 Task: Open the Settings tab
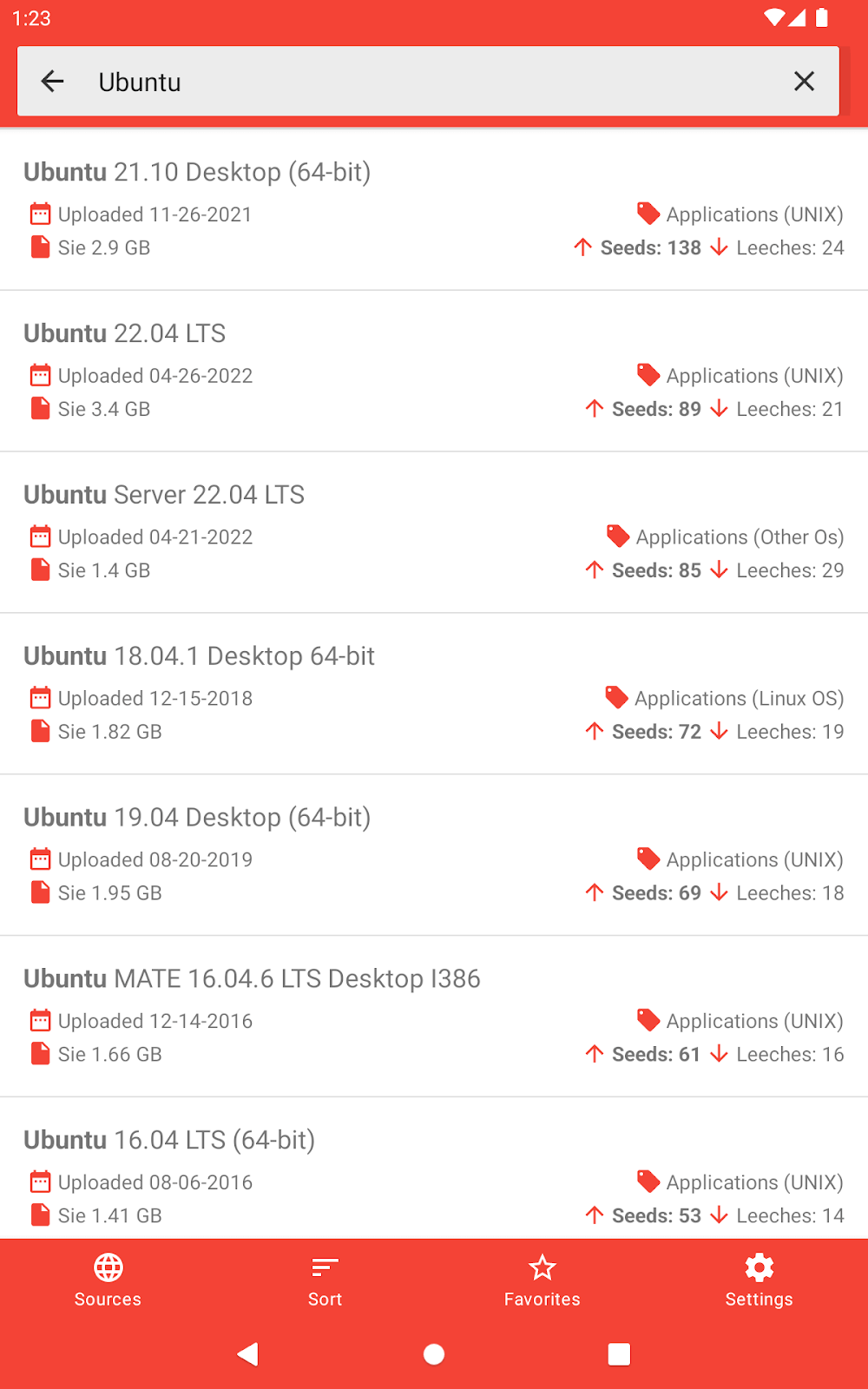[759, 1280]
